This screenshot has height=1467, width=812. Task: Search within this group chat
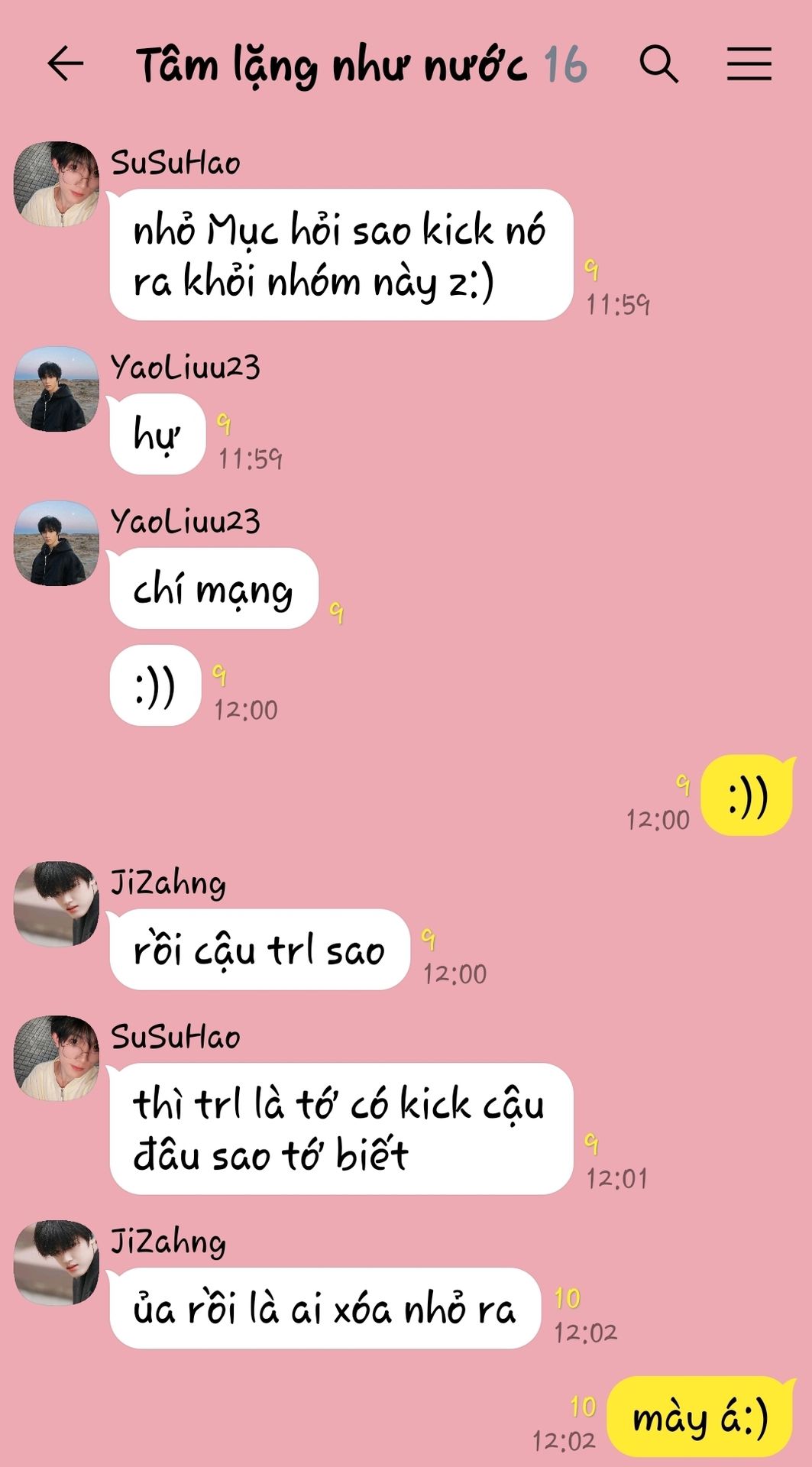pos(658,63)
